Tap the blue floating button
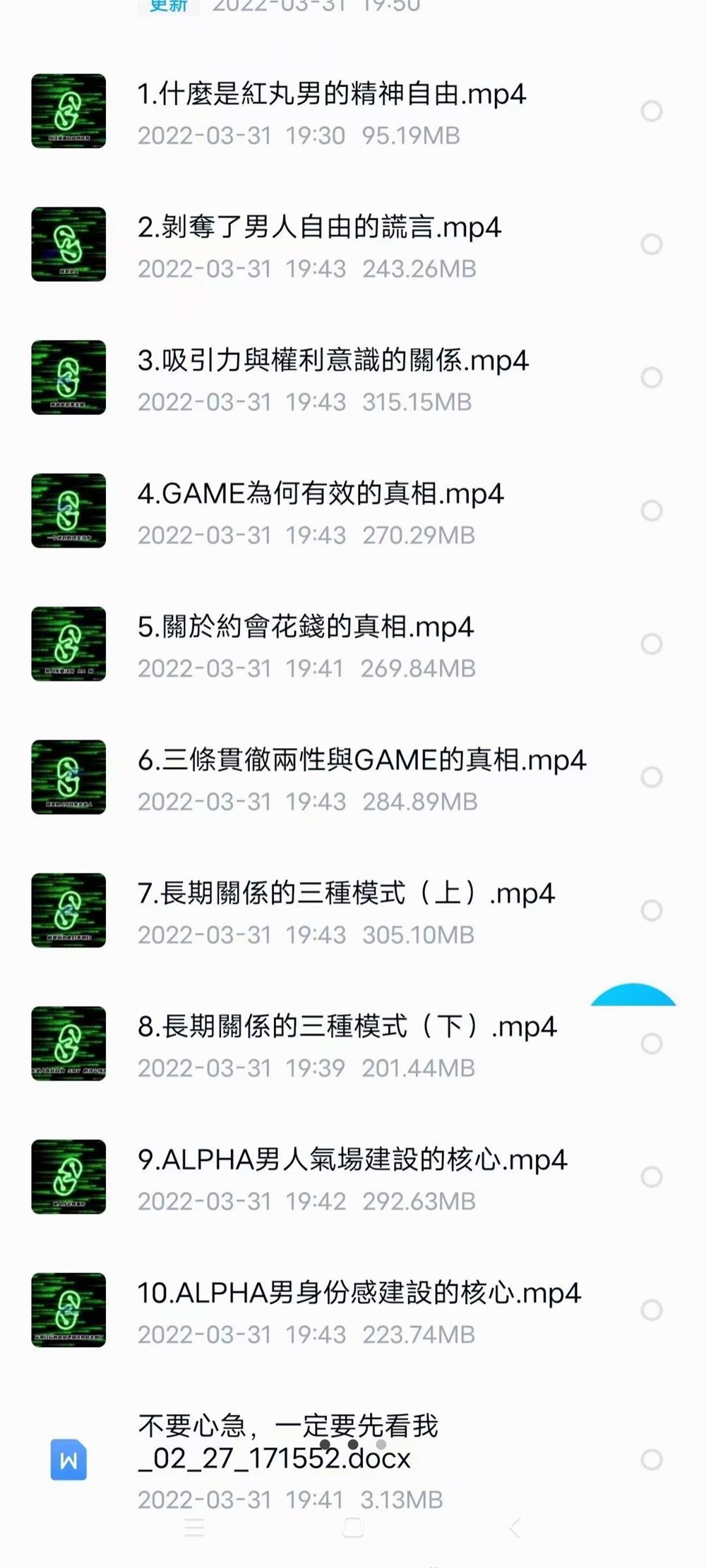This screenshot has width=706, height=1568. tap(633, 994)
